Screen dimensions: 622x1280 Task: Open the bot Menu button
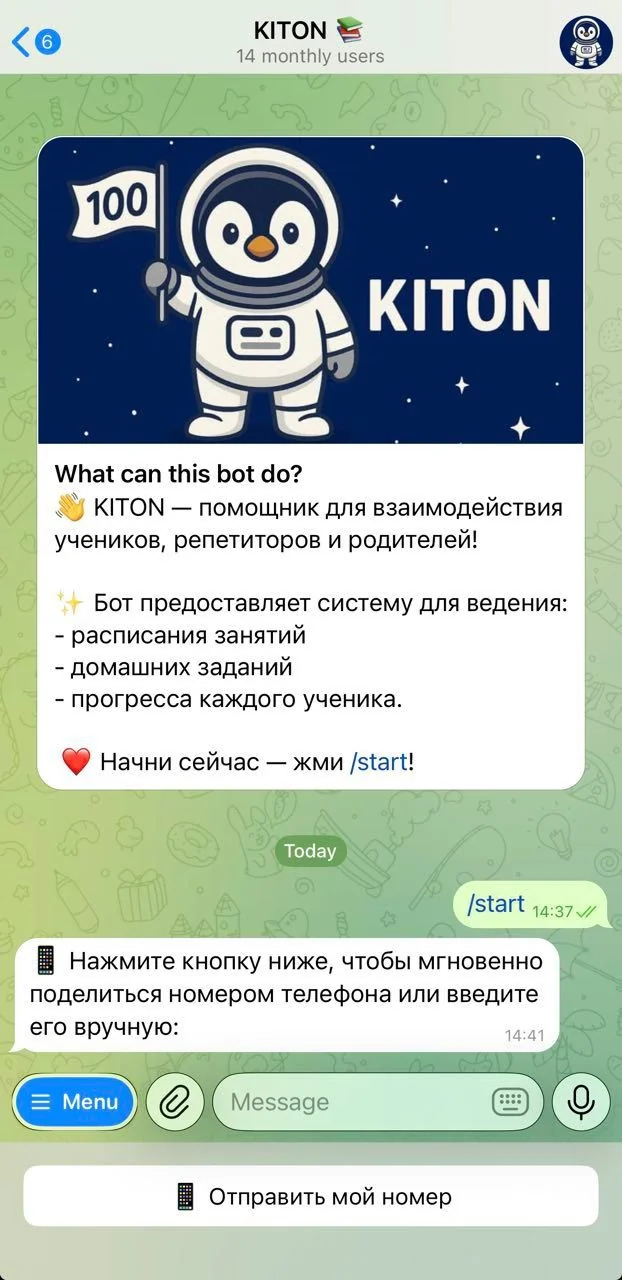point(75,1102)
